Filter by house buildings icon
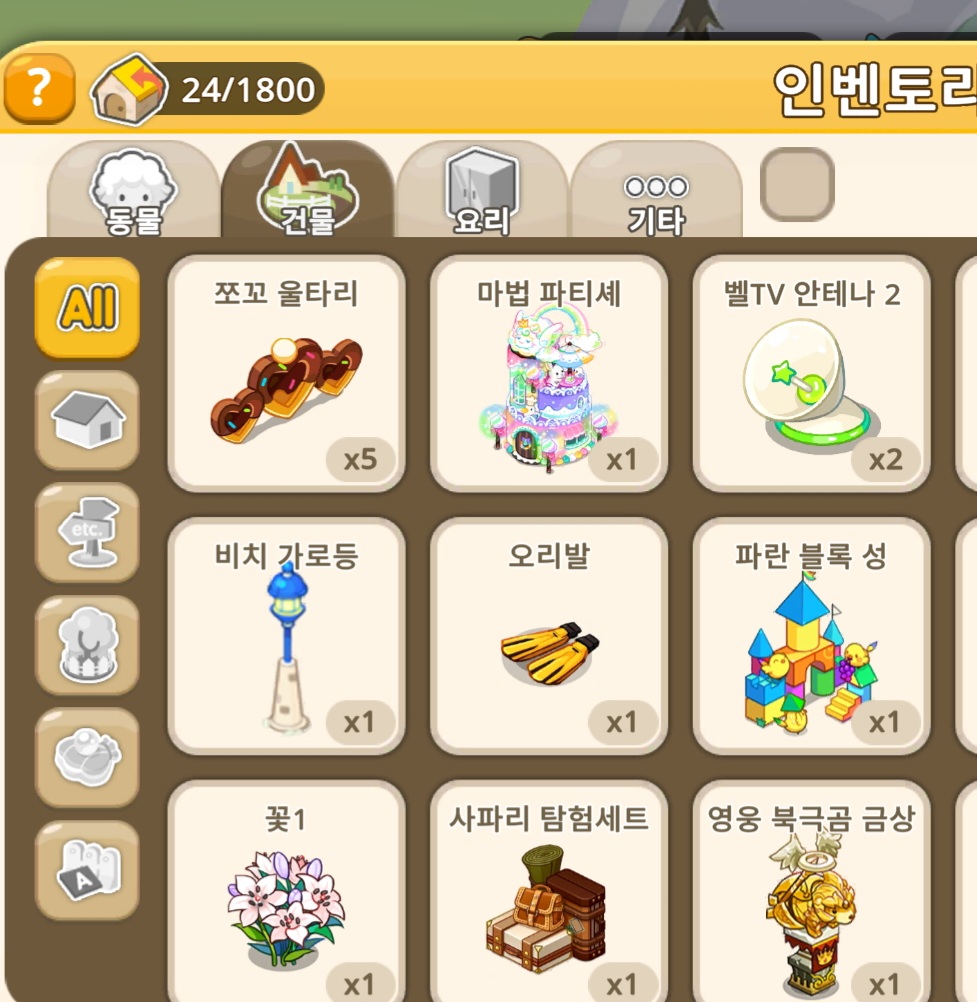 [88, 420]
